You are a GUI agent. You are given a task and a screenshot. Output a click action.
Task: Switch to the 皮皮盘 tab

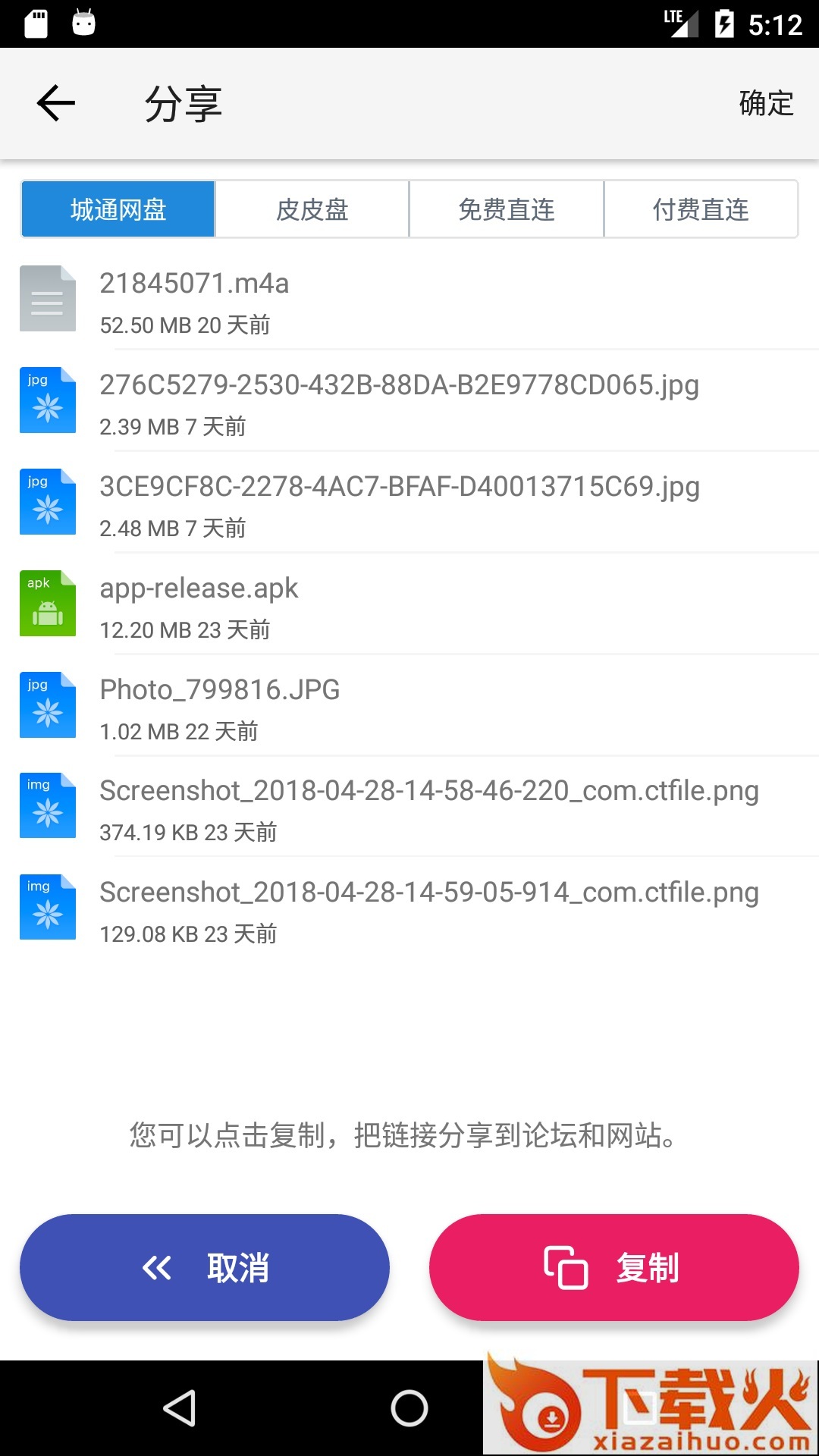point(312,209)
